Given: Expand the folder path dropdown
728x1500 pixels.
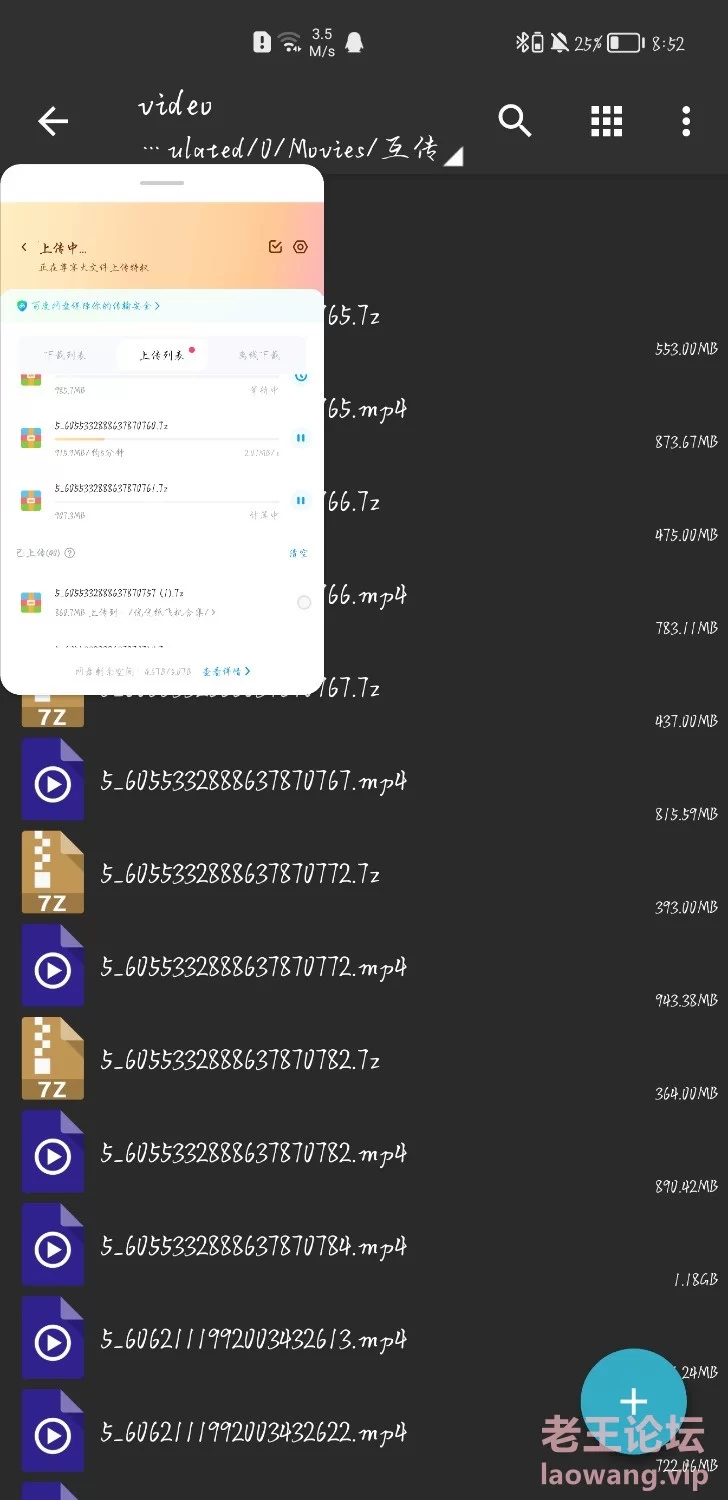Looking at the screenshot, I should (452, 156).
